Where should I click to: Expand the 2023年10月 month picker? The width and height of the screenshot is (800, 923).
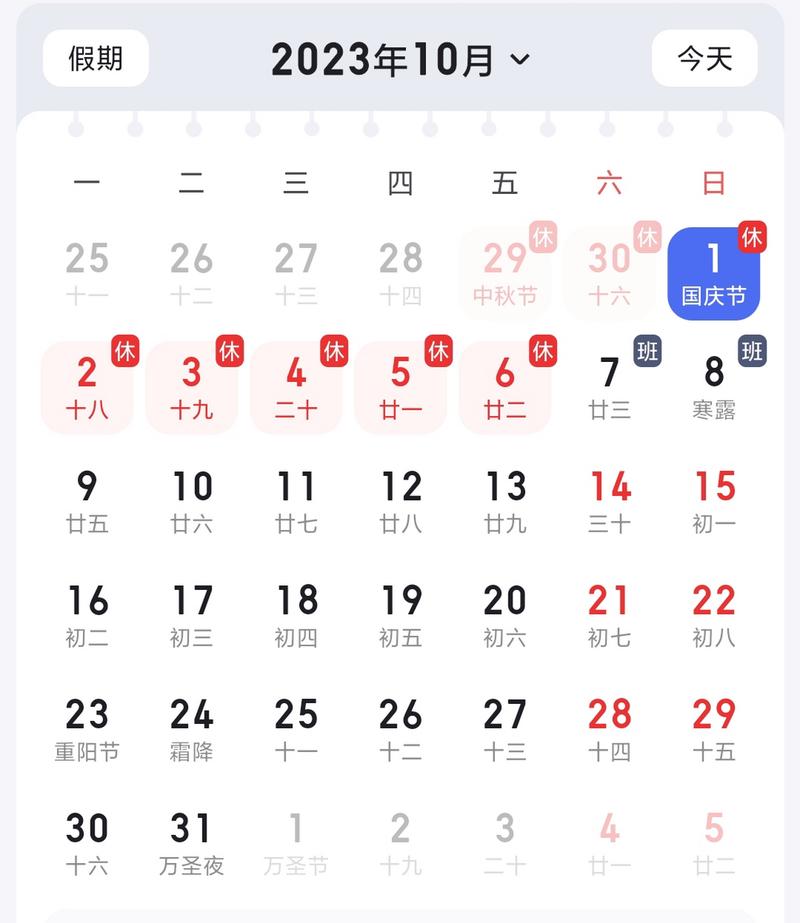pyautogui.click(x=400, y=60)
